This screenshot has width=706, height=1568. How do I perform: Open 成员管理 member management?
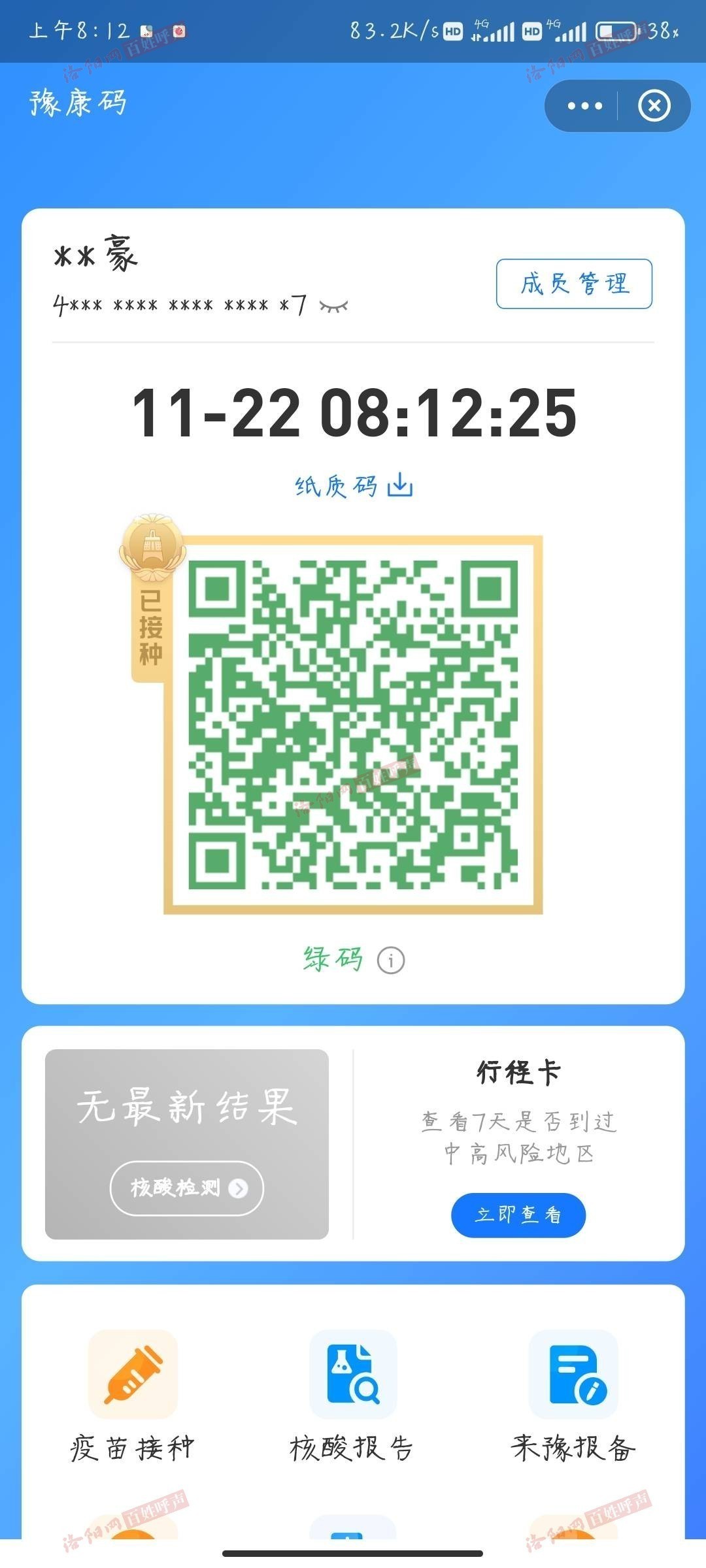(574, 284)
